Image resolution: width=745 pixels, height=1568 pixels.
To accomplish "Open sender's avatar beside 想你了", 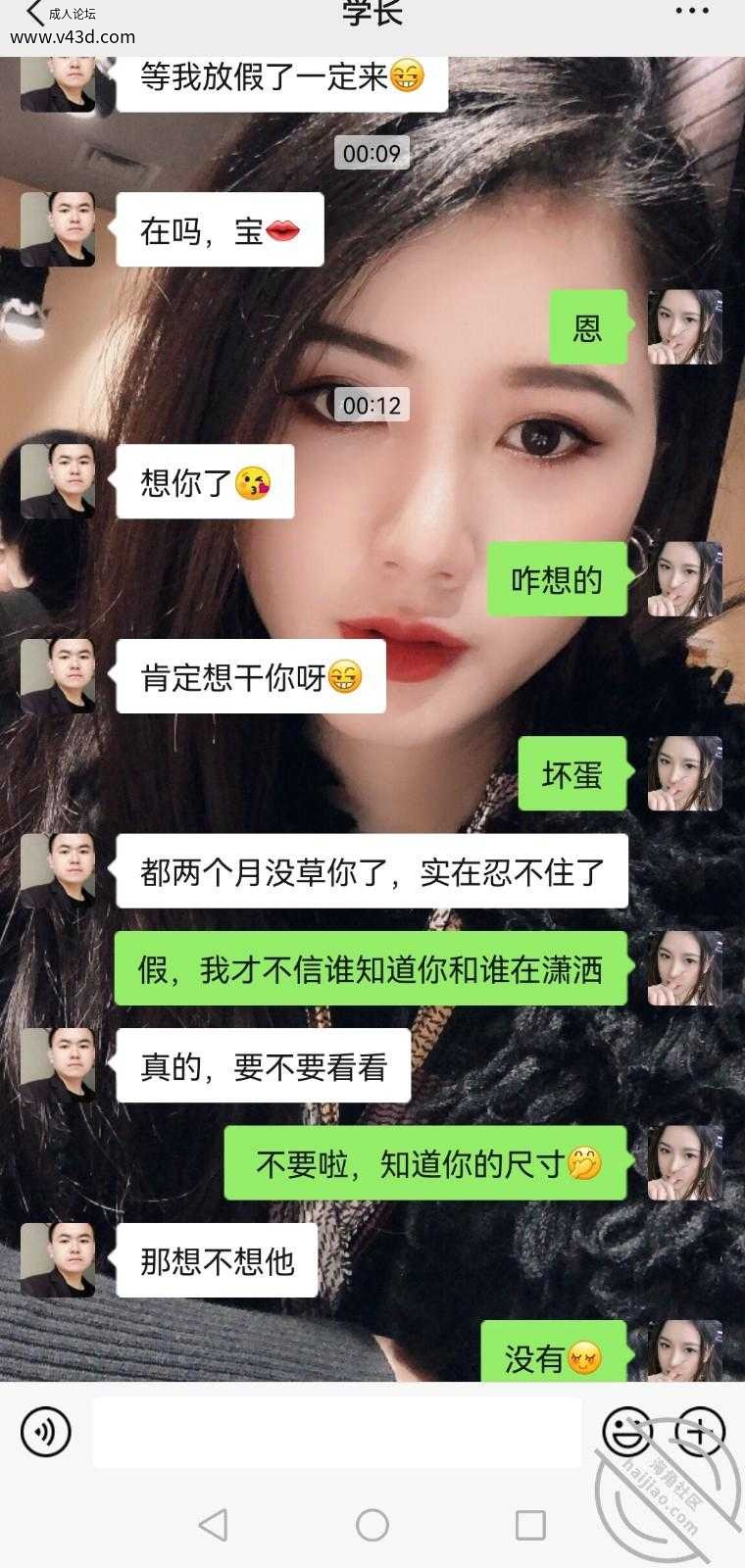I will pyautogui.click(x=58, y=481).
